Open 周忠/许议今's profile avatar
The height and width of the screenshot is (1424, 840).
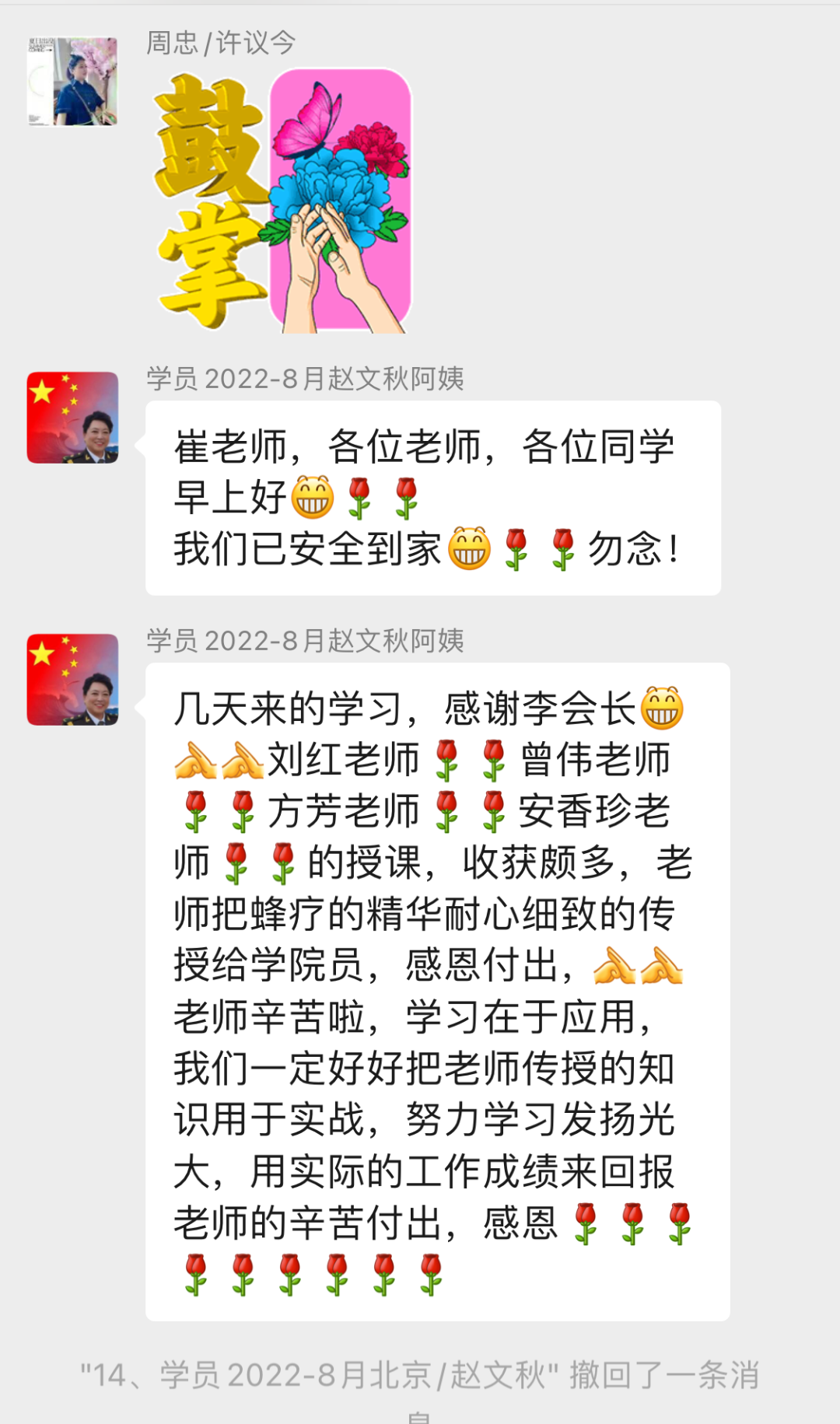coord(72,81)
